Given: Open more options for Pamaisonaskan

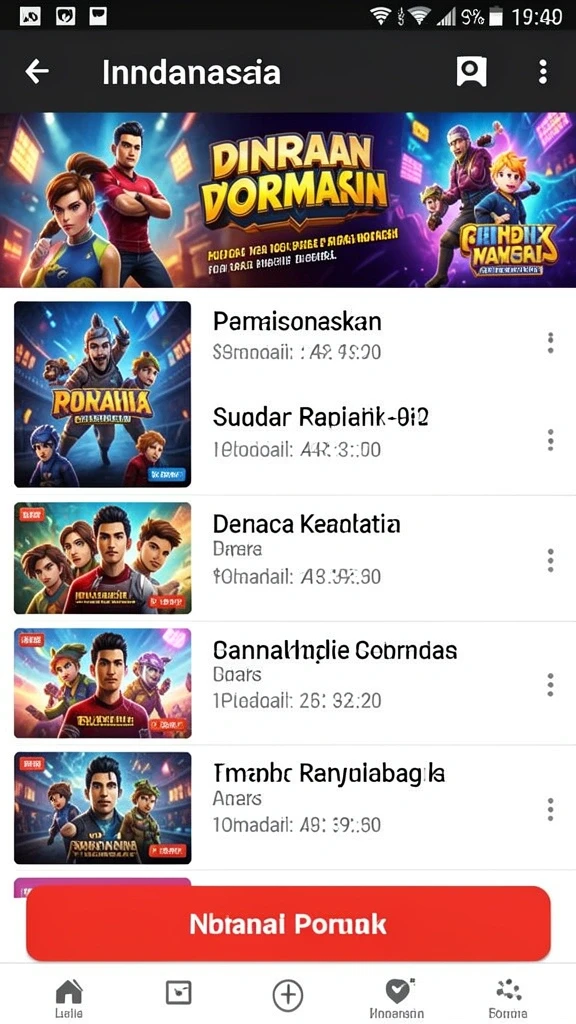Looking at the screenshot, I should click(x=551, y=342).
